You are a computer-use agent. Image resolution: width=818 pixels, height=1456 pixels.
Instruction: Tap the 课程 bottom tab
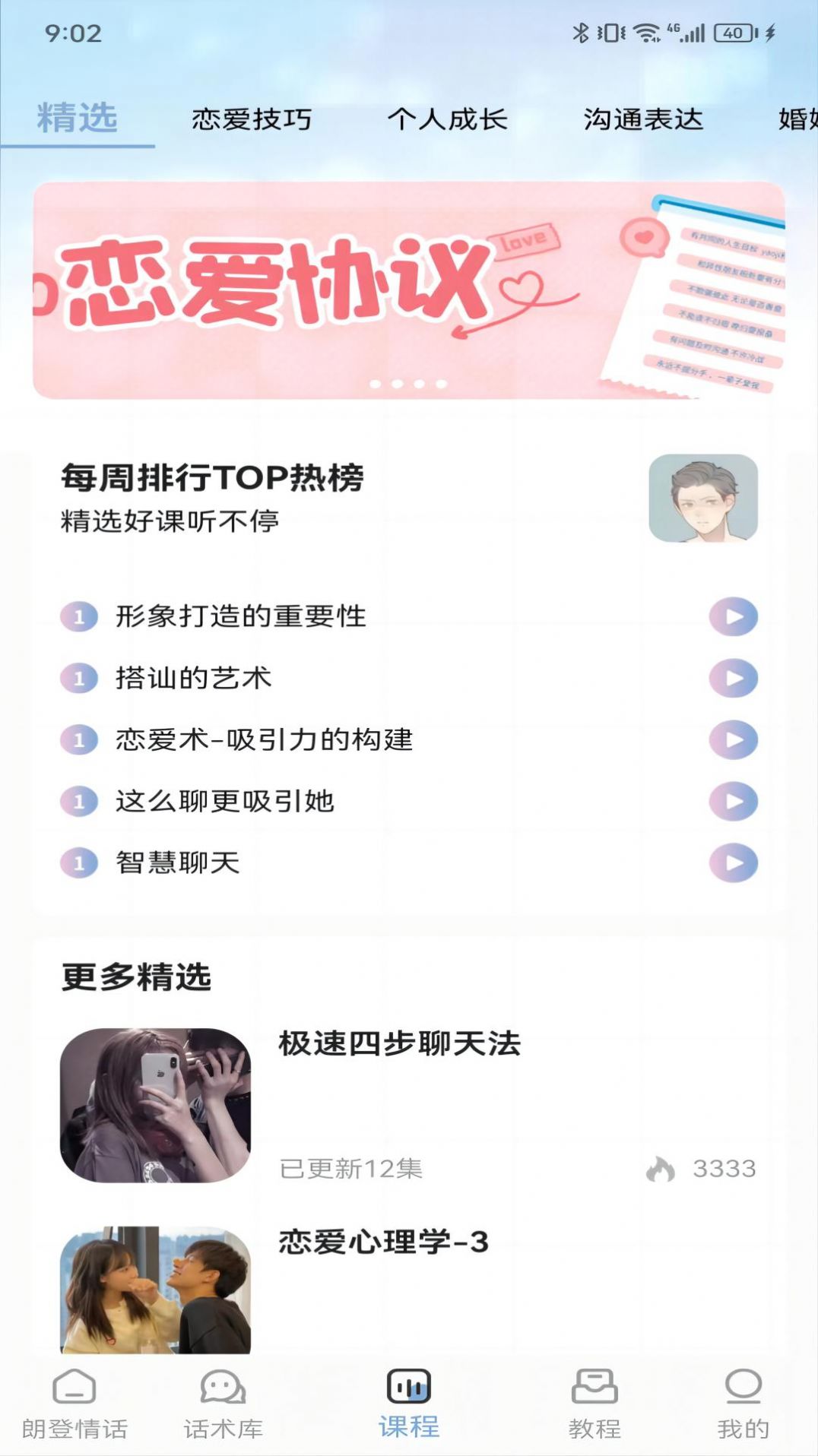point(409,1404)
